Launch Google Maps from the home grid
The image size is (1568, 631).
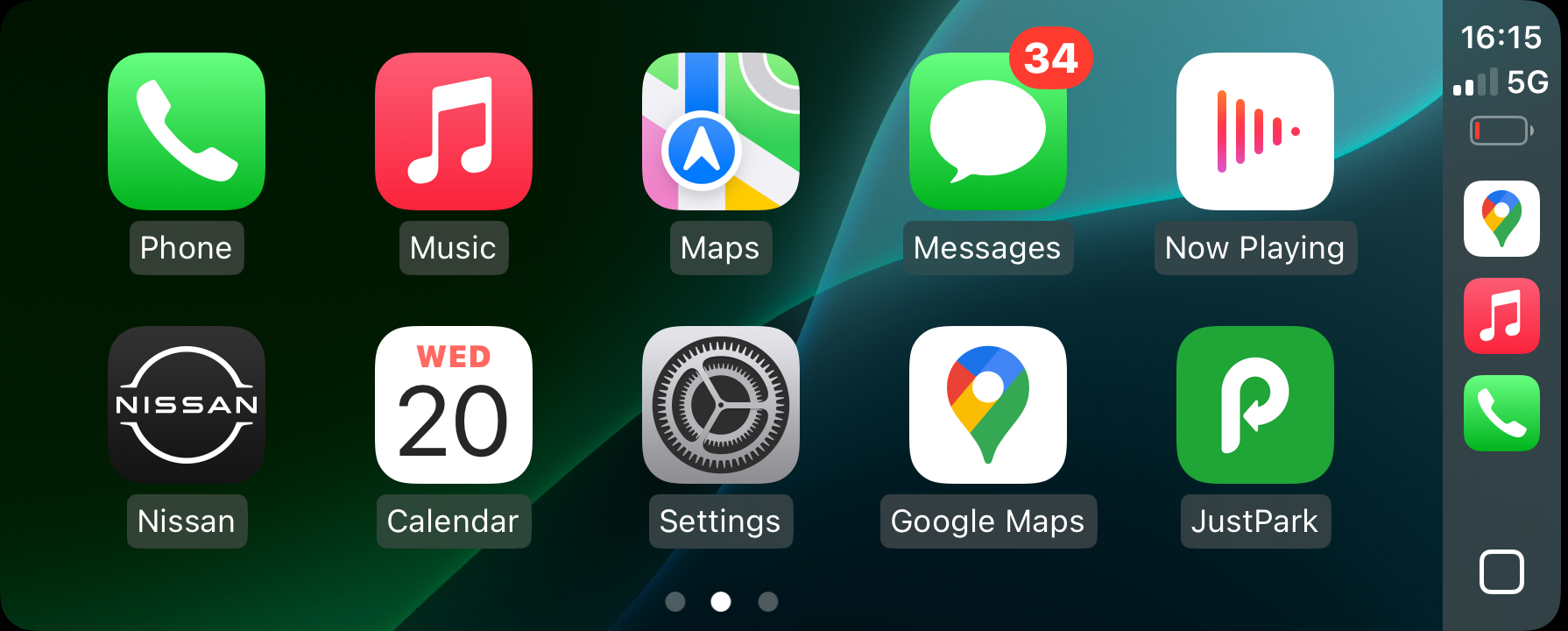(987, 405)
